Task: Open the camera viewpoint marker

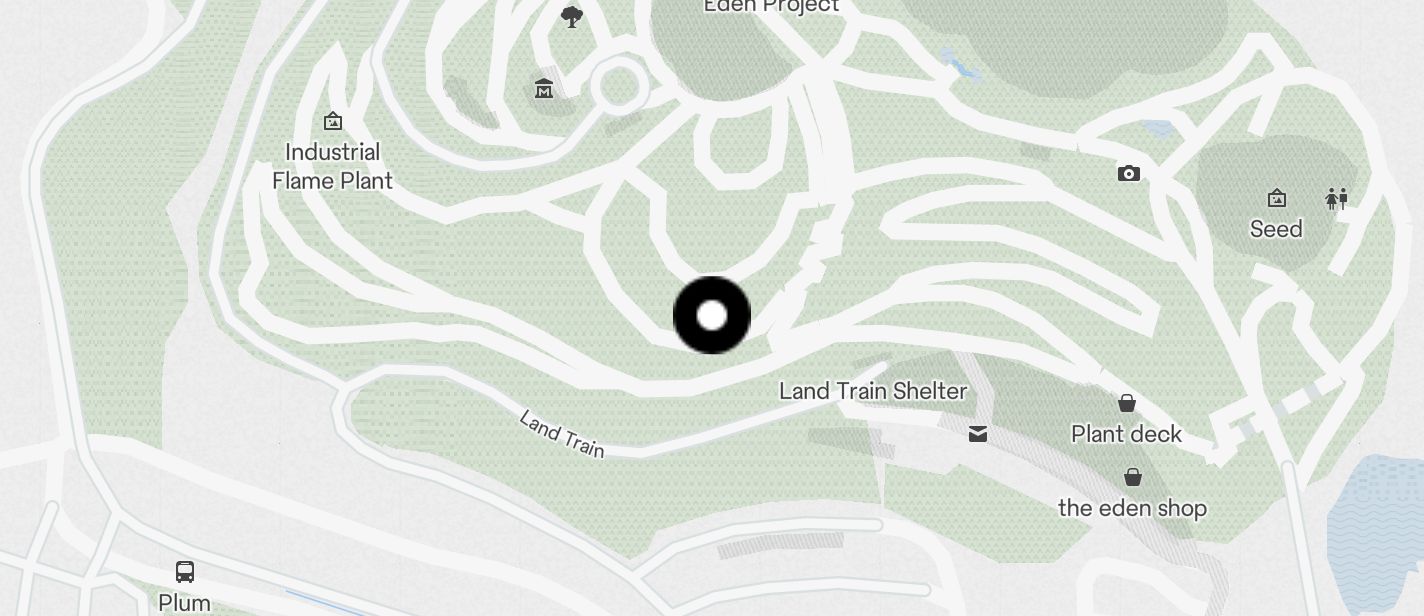Action: [x=1129, y=174]
